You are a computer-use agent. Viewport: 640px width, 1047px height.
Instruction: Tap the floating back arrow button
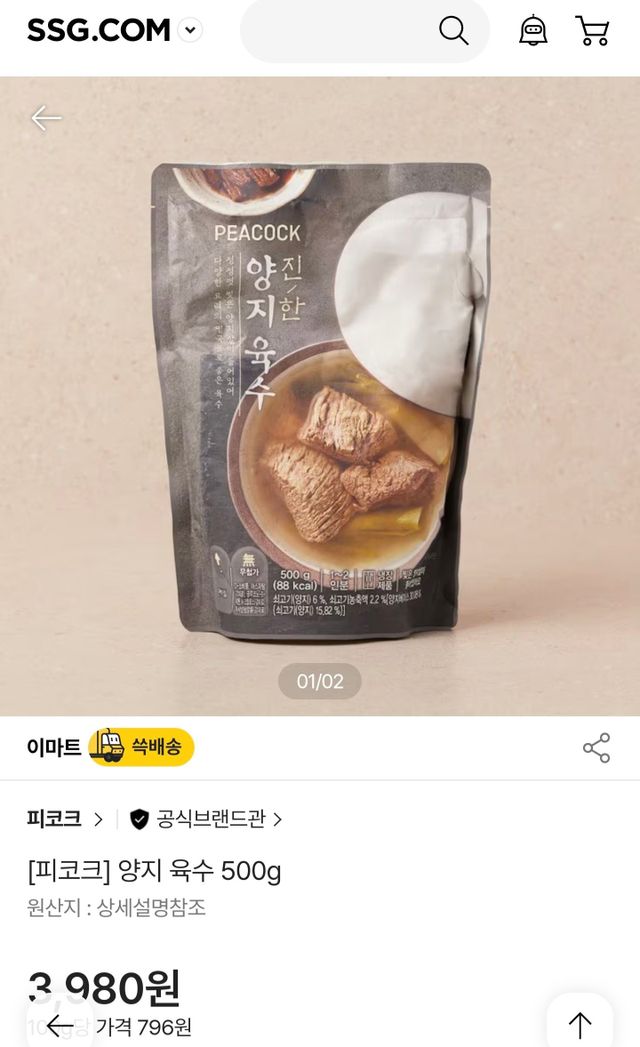pos(60,1025)
